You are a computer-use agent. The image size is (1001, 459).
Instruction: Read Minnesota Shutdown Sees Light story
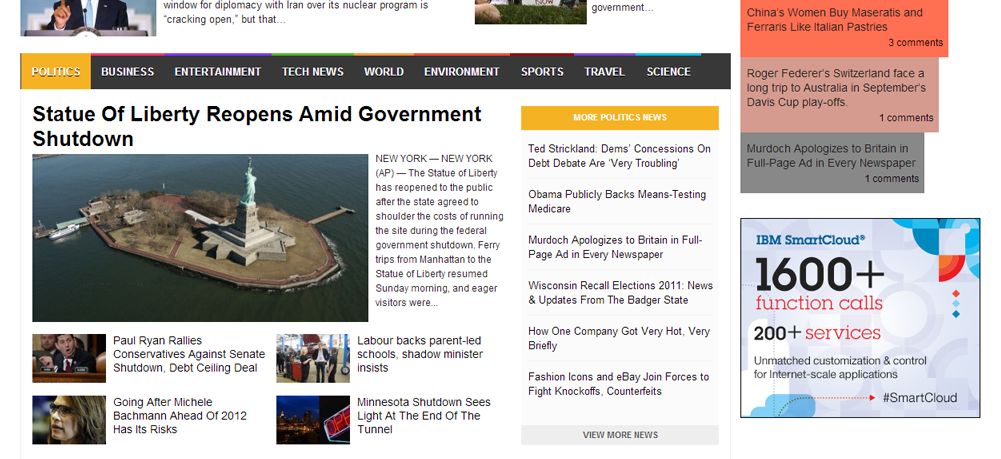pyautogui.click(x=423, y=415)
